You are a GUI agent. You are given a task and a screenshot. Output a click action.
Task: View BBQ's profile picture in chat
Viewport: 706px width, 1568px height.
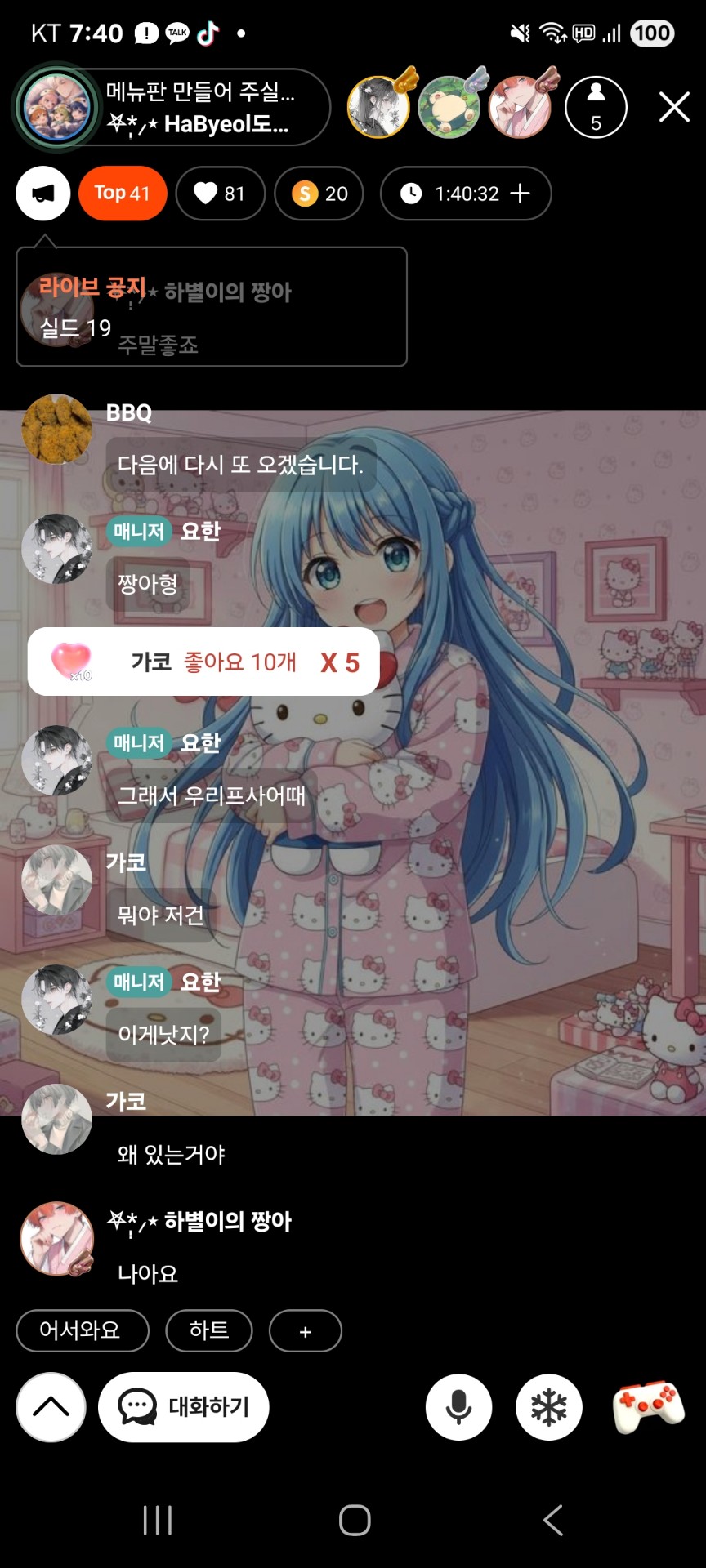pos(56,429)
